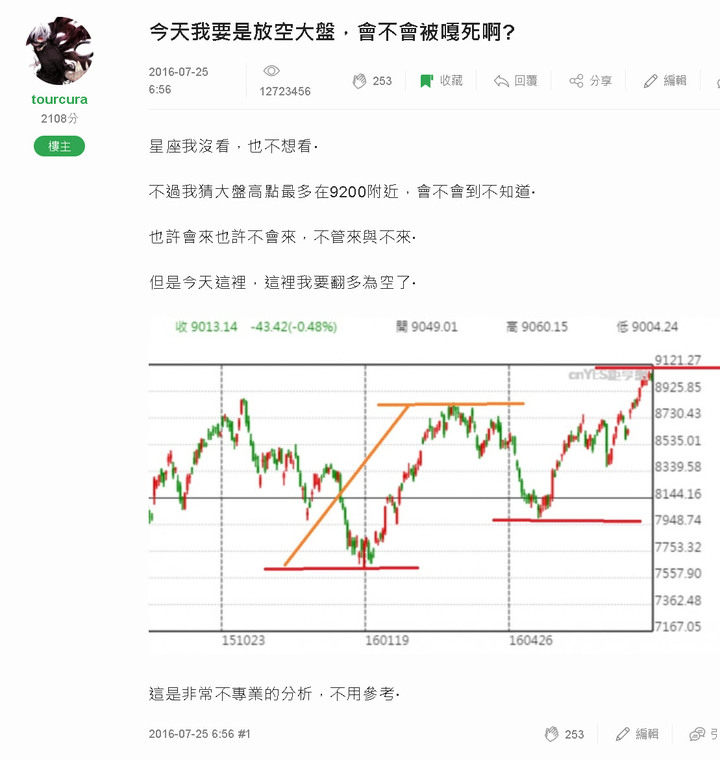Viewport: 720px width, 760px height.
Task: Open tourcura's profile avatar
Action: point(59,50)
